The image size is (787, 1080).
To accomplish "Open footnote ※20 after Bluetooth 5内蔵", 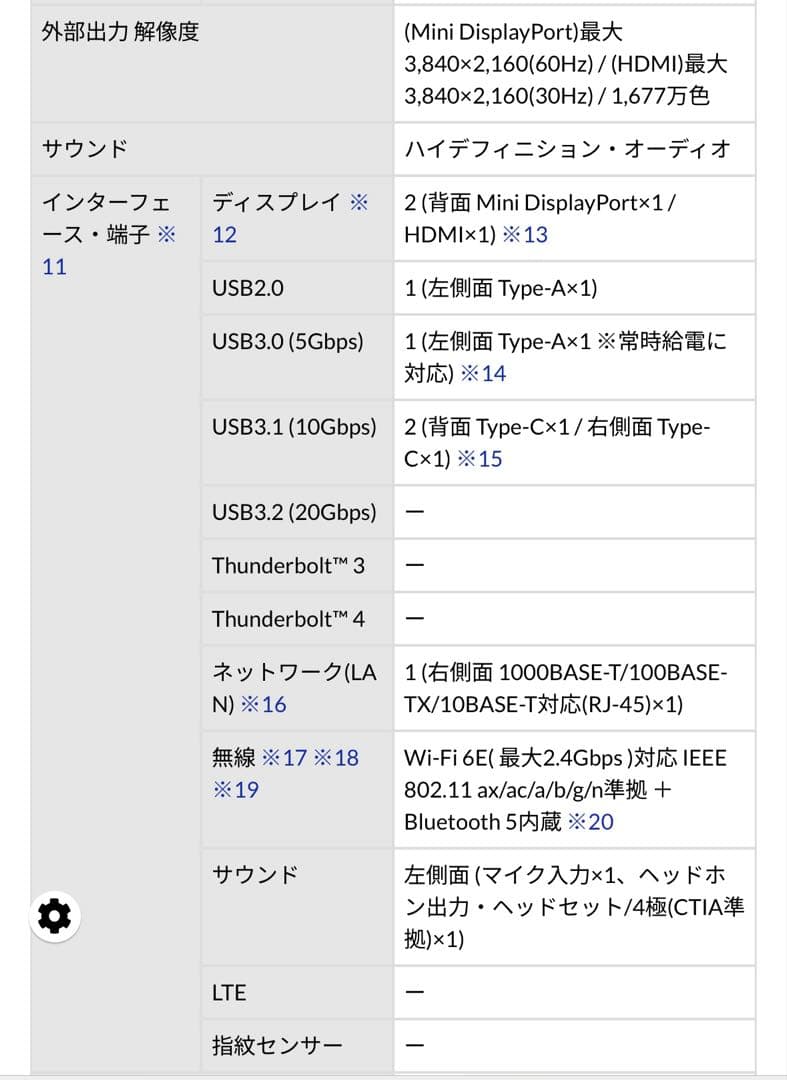I will pyautogui.click(x=592, y=821).
